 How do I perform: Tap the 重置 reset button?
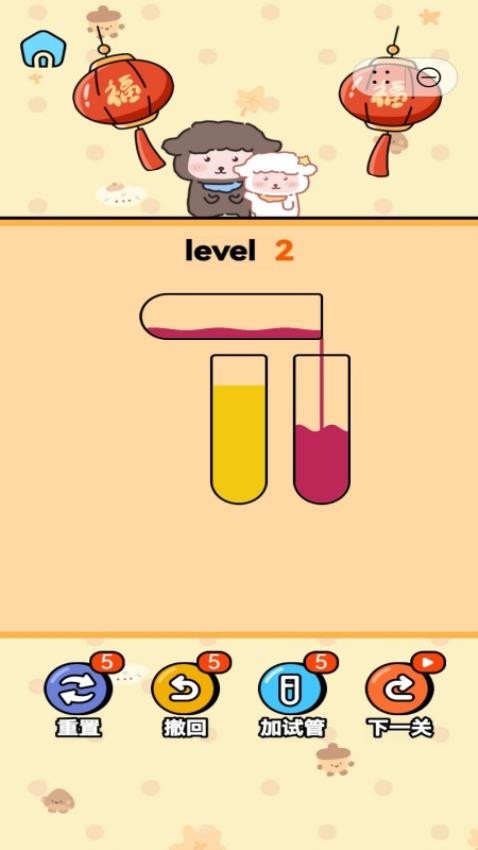coord(78,697)
